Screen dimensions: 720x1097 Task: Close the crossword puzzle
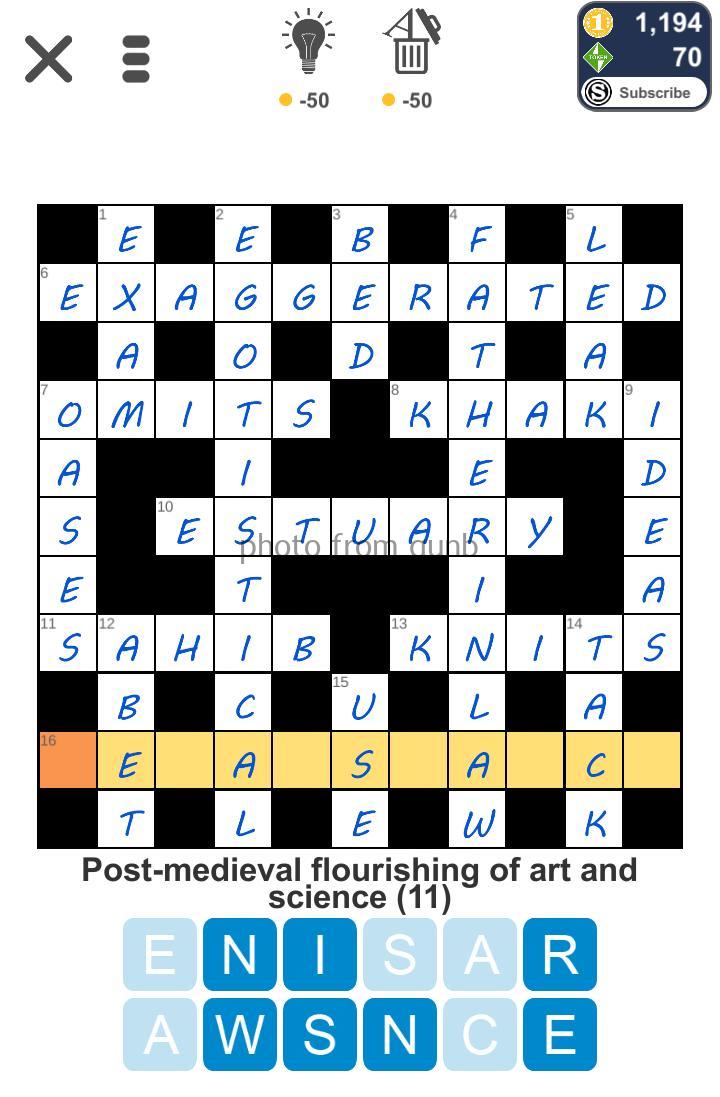click(x=48, y=59)
